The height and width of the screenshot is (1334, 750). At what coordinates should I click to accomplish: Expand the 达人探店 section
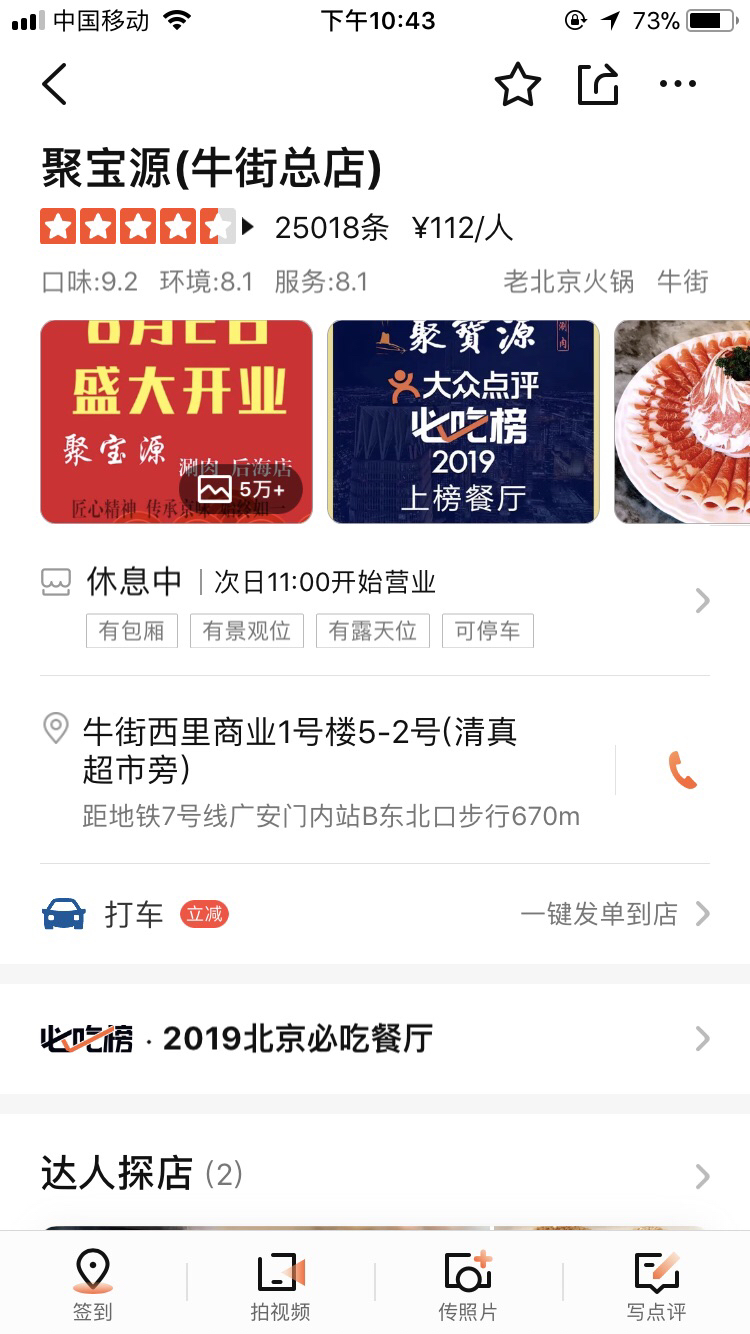point(375,1174)
